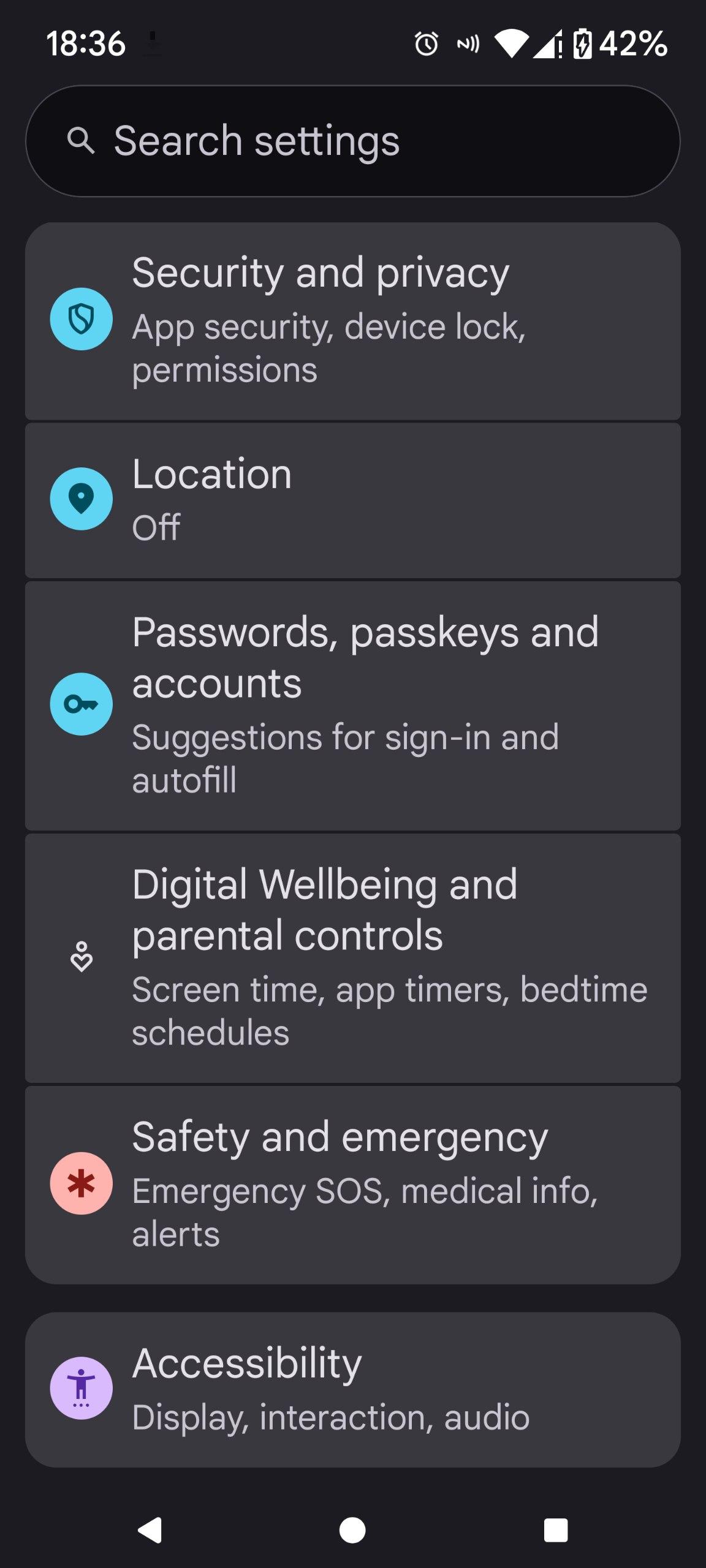706x1568 pixels.
Task: Open Digital Wellbeing and parental controls
Action: point(353,958)
